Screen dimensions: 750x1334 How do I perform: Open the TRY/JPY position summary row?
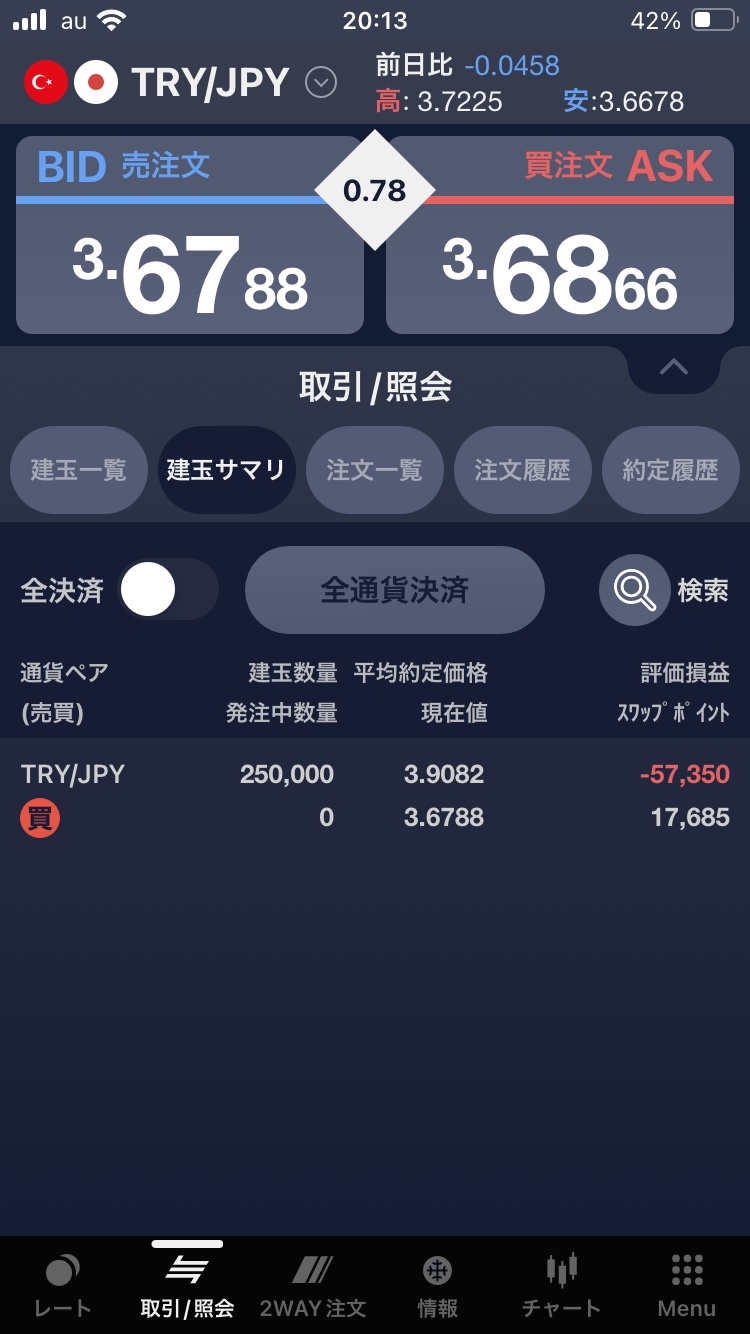click(375, 796)
